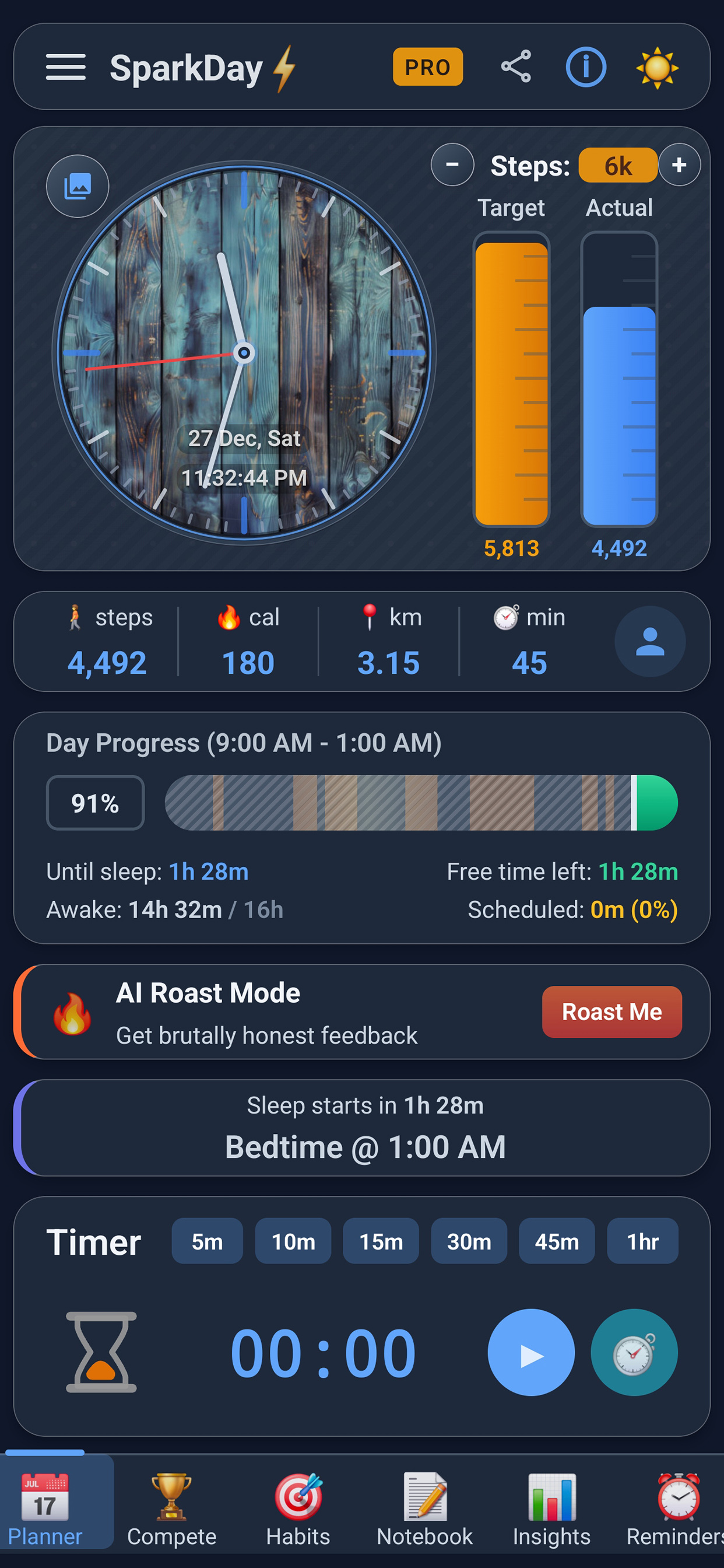
Task: Share the app via the share icon
Action: pyautogui.click(x=515, y=67)
